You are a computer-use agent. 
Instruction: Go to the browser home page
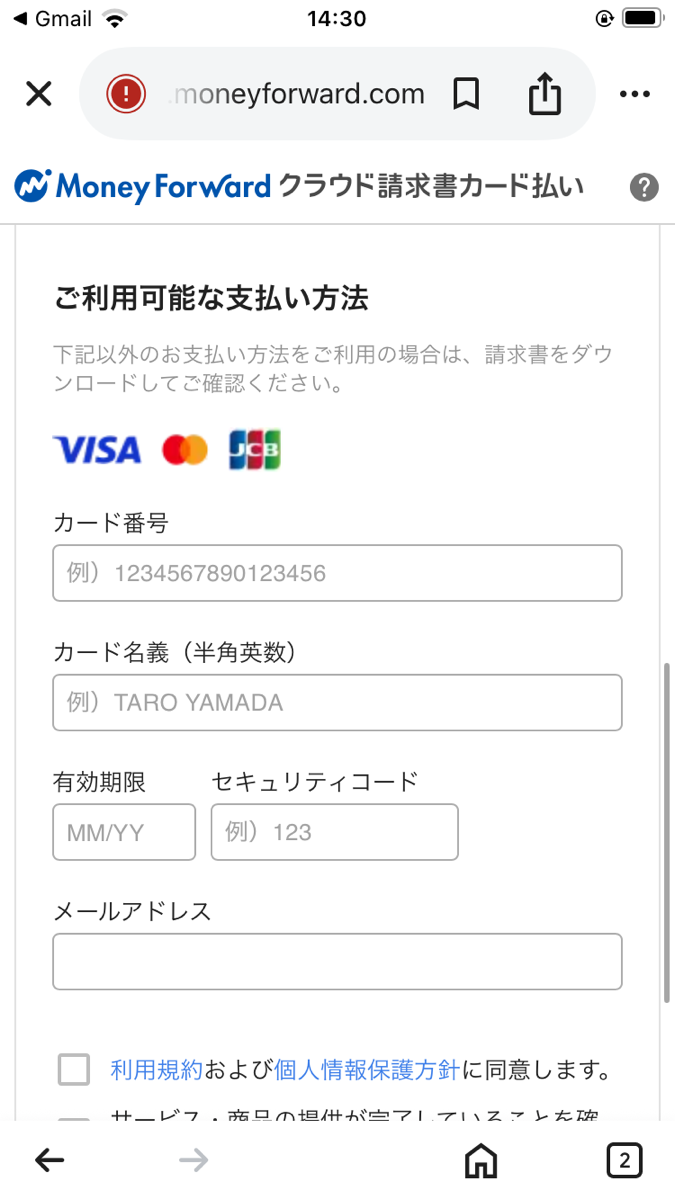point(481,1160)
